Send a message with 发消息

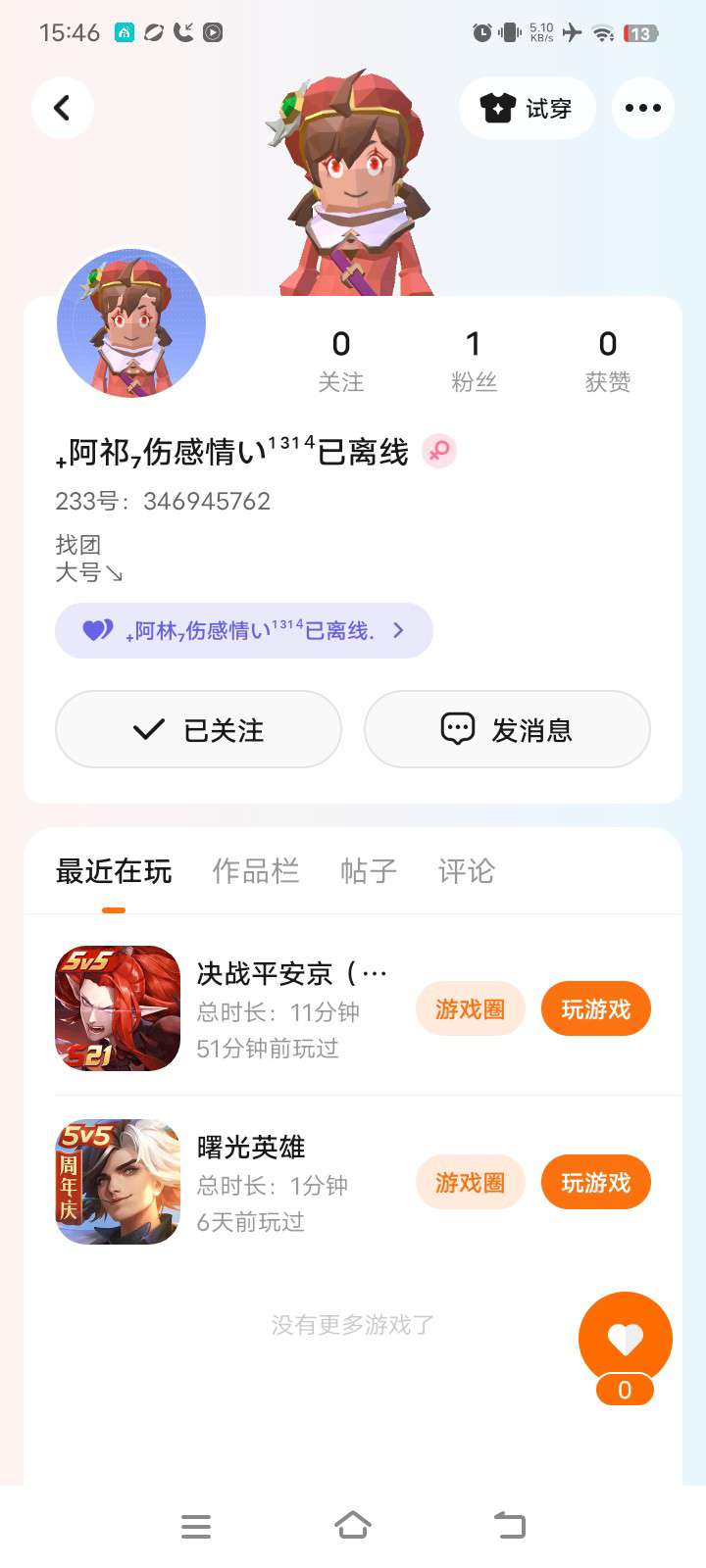coord(507,729)
